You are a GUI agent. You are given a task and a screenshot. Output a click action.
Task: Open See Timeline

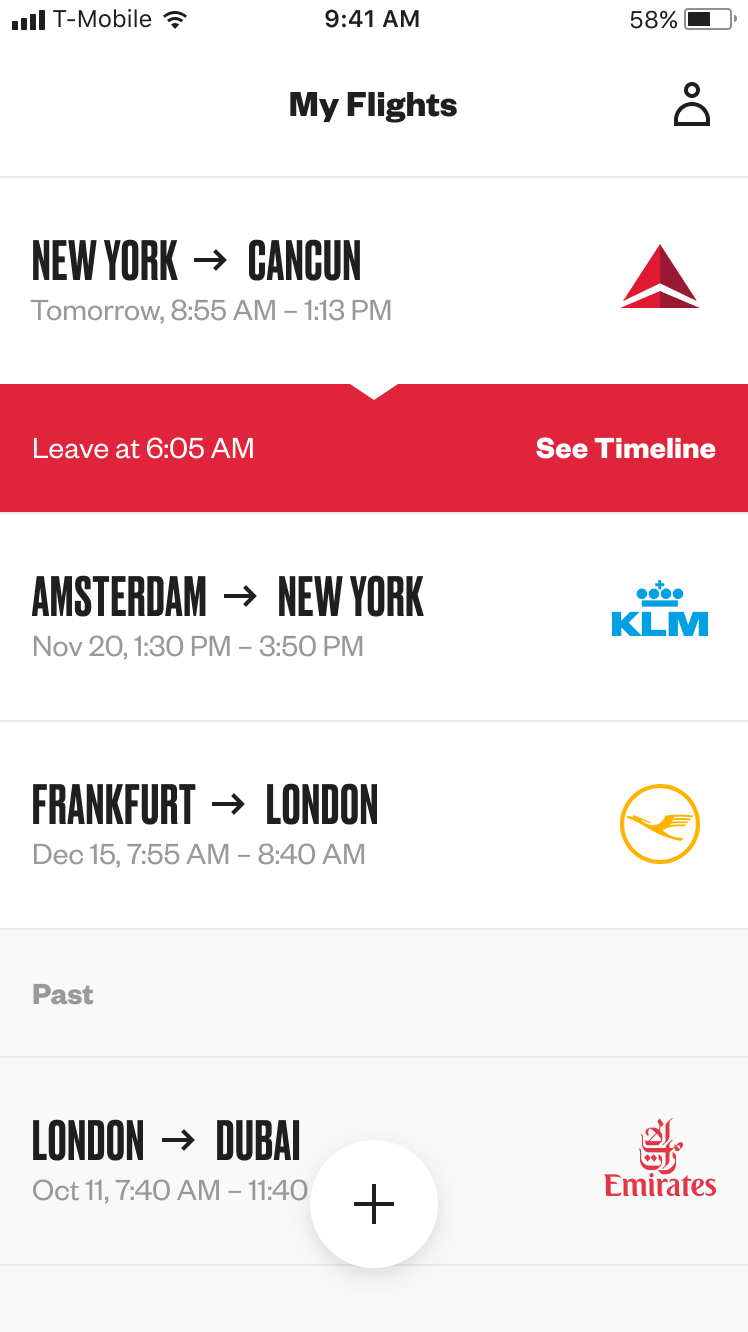625,448
